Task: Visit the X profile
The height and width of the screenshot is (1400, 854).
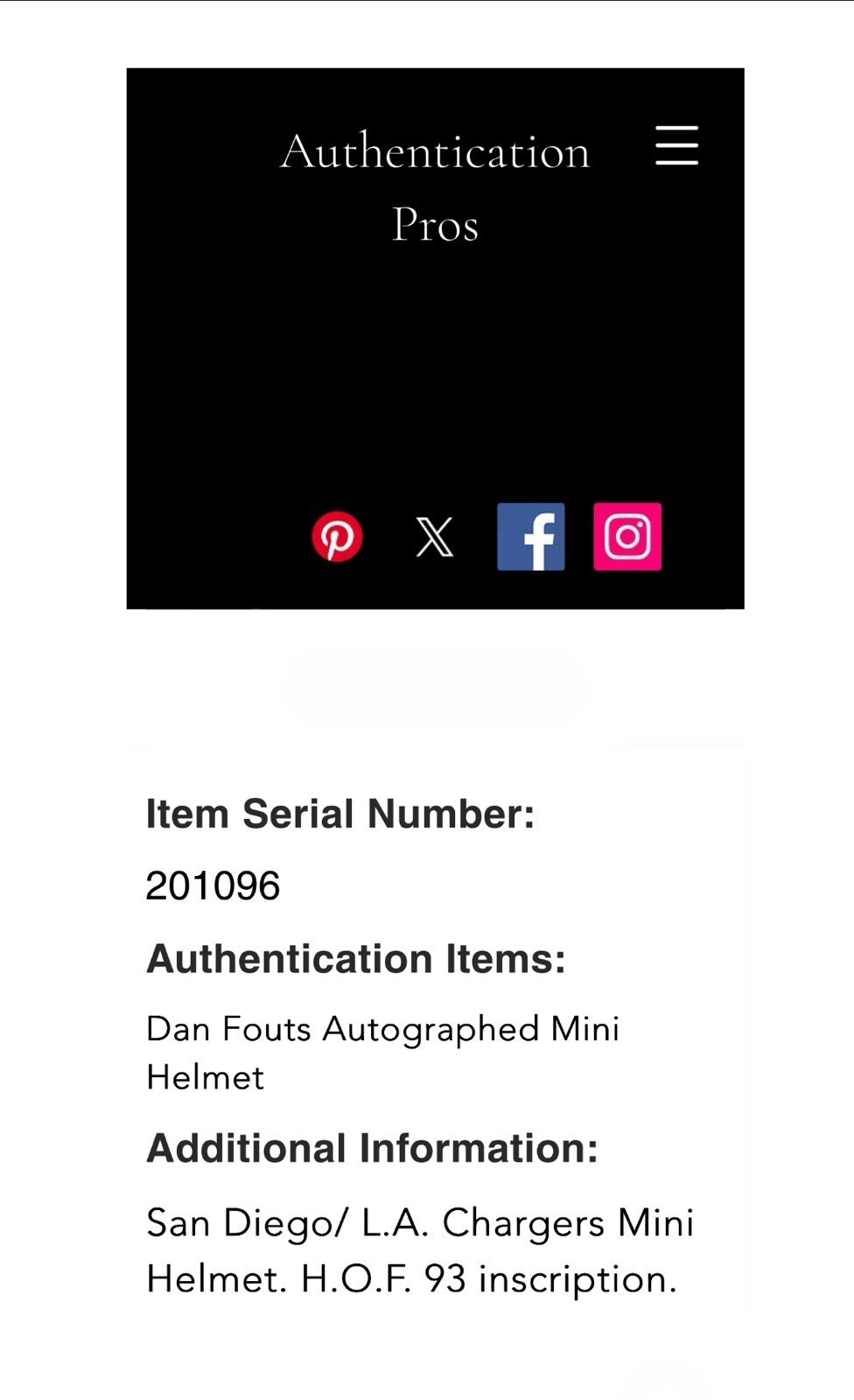Action: [434, 536]
